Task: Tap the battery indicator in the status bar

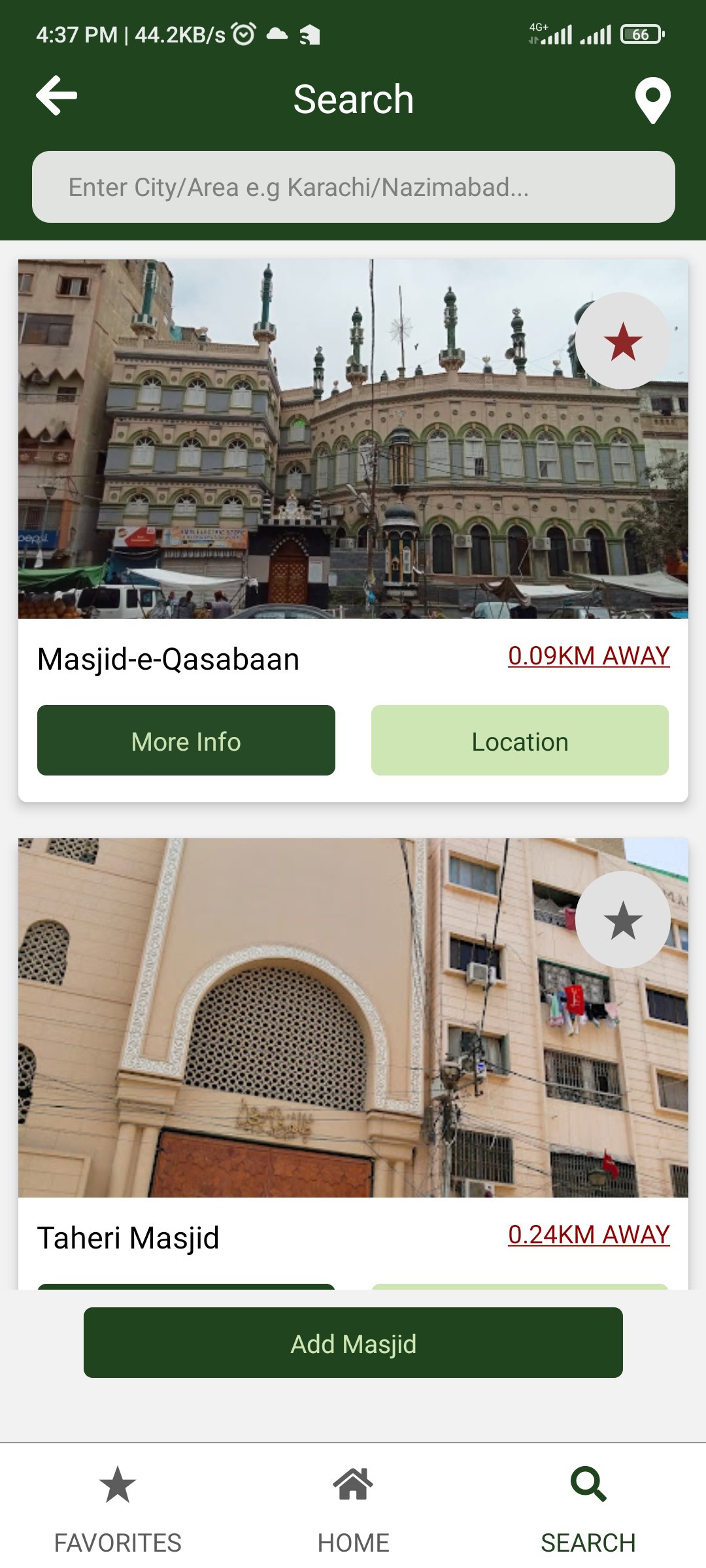Action: point(638,34)
